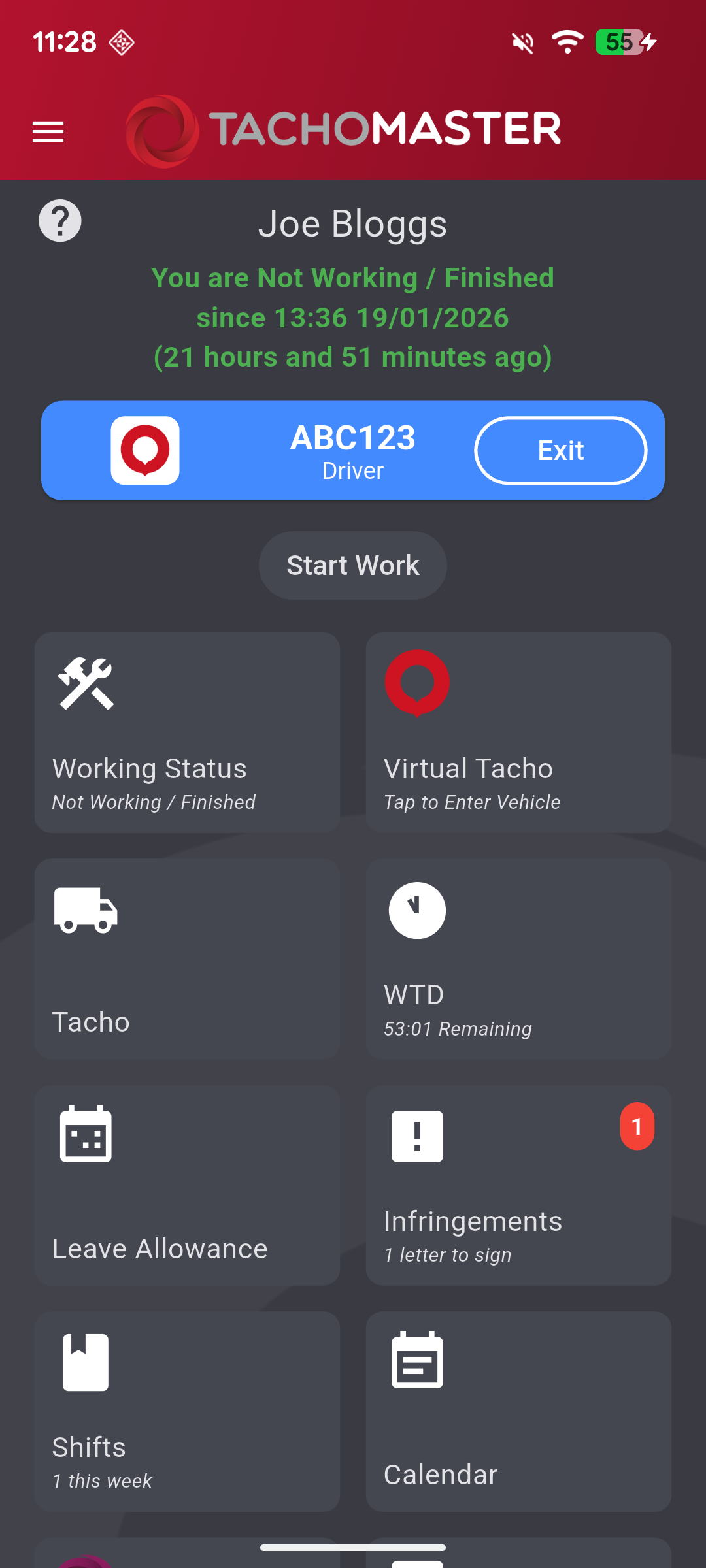
Task: Select the Tacho truck icon
Action: (x=84, y=911)
